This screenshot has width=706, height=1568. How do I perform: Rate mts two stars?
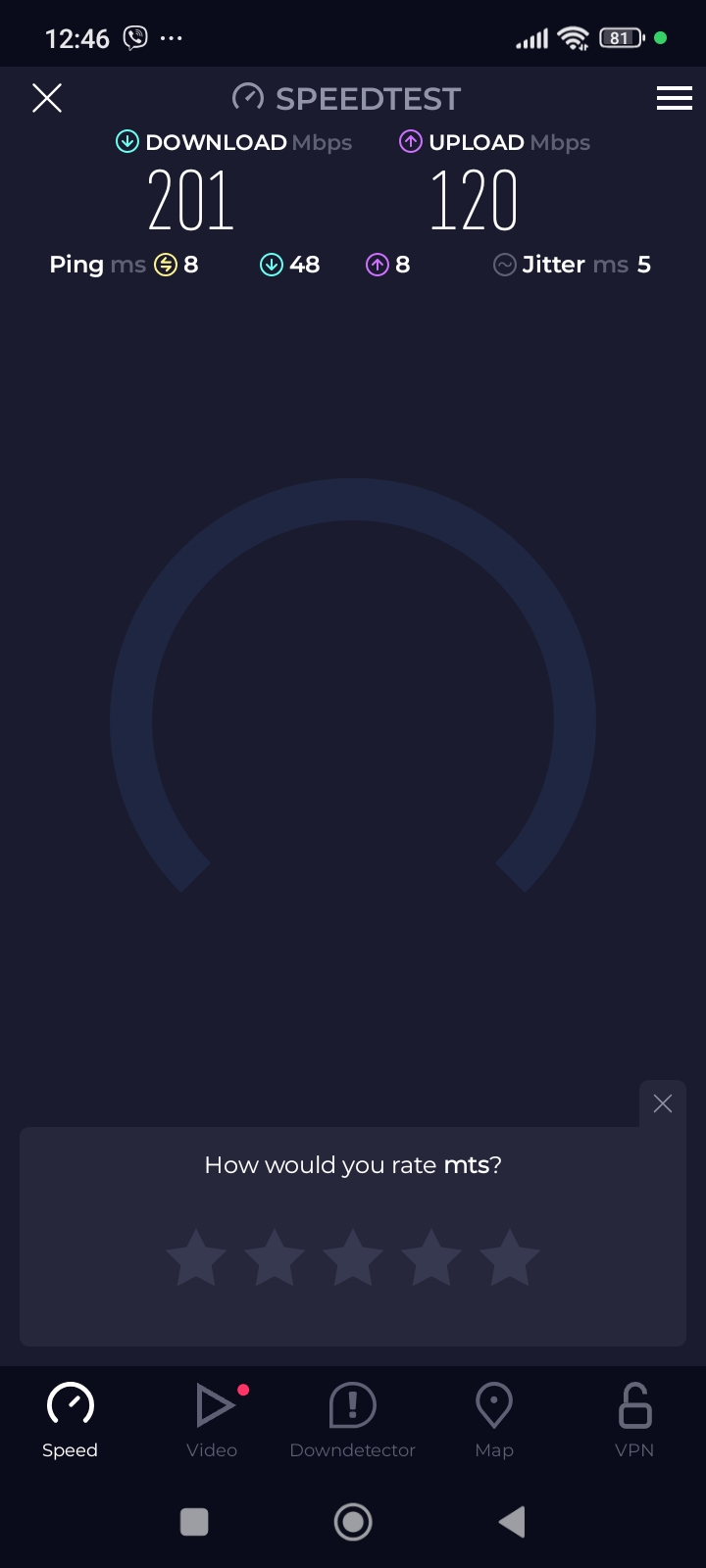275,1257
